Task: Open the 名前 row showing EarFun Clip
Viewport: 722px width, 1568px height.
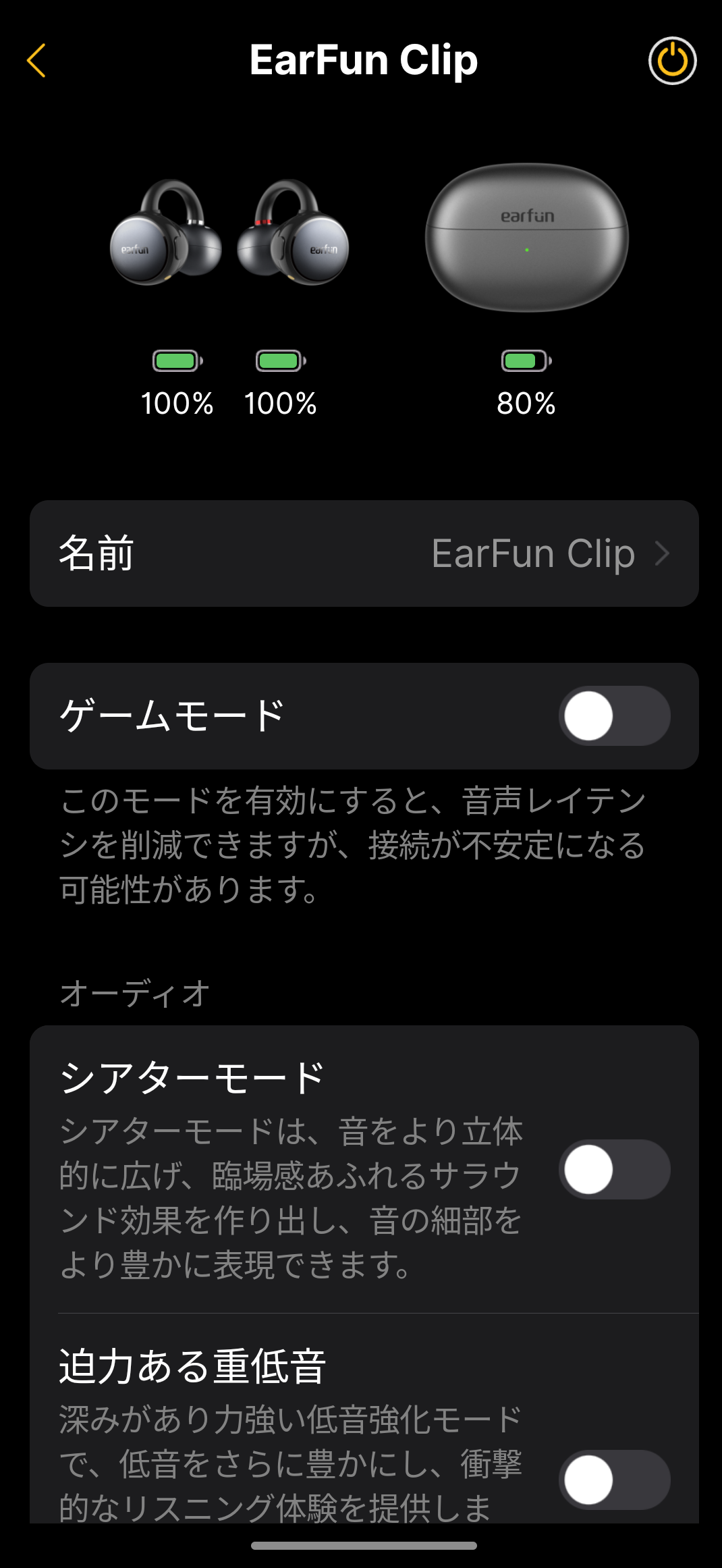Action: pyautogui.click(x=364, y=553)
